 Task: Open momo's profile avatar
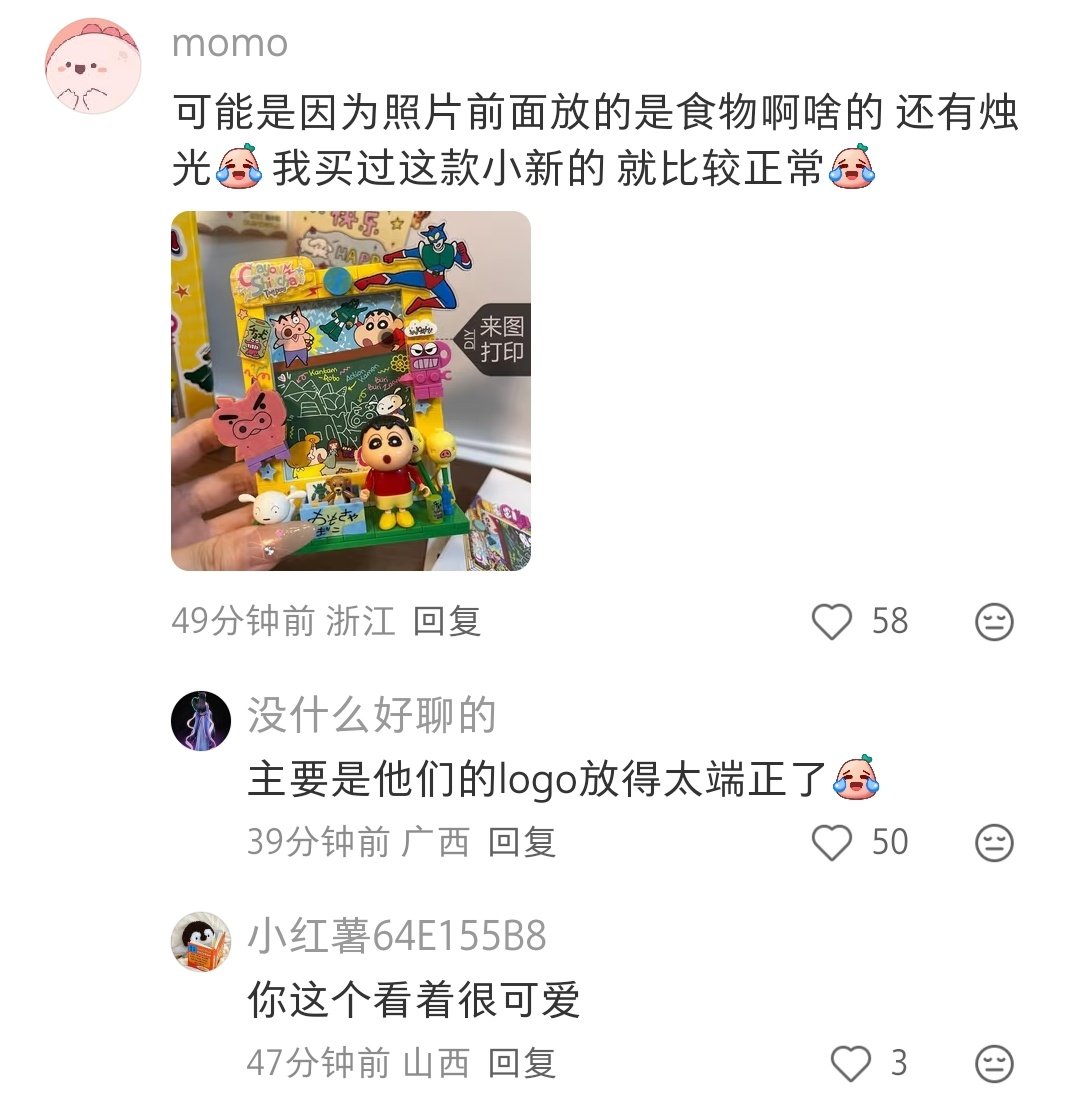(x=93, y=66)
